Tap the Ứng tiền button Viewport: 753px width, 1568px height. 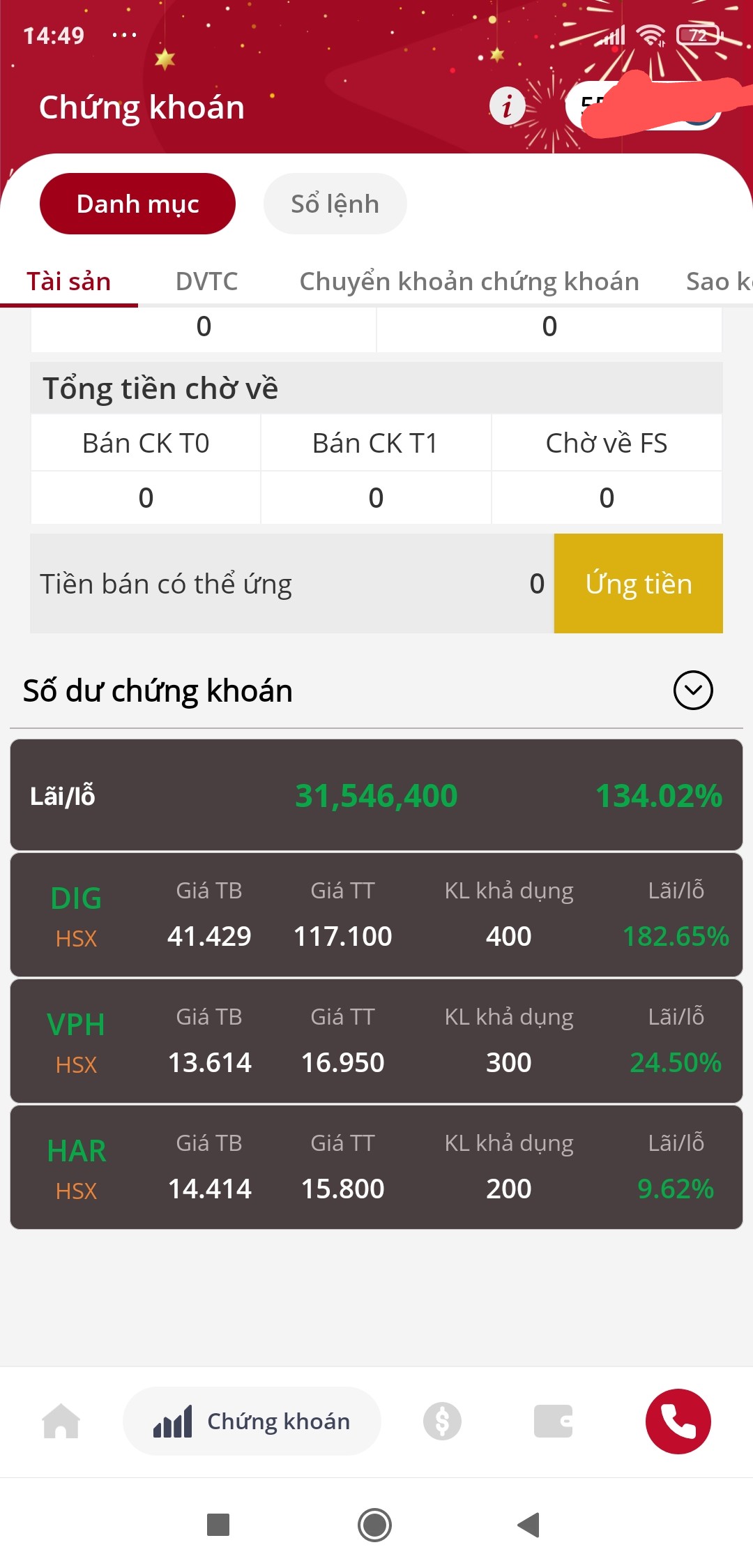click(638, 584)
